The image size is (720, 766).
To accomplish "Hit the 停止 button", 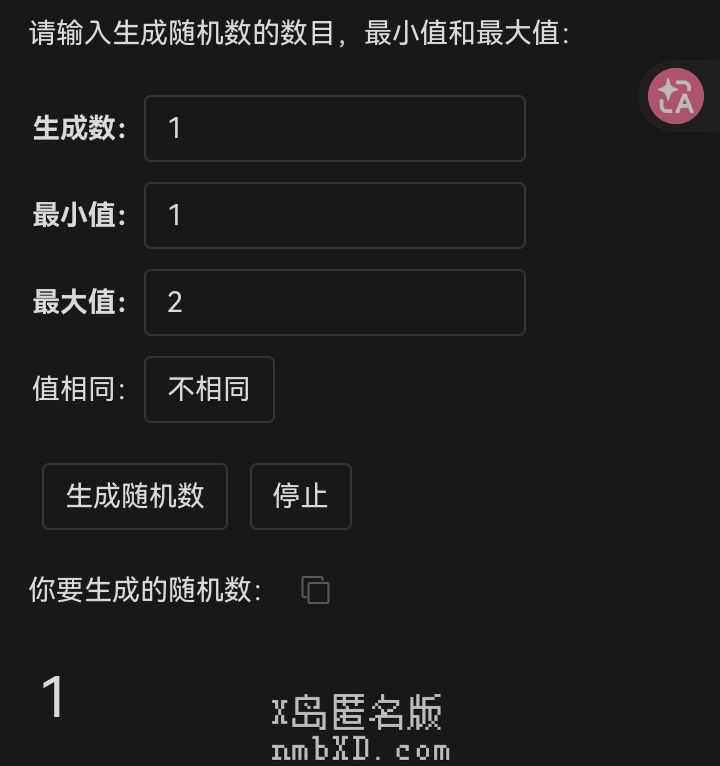I will [300, 496].
